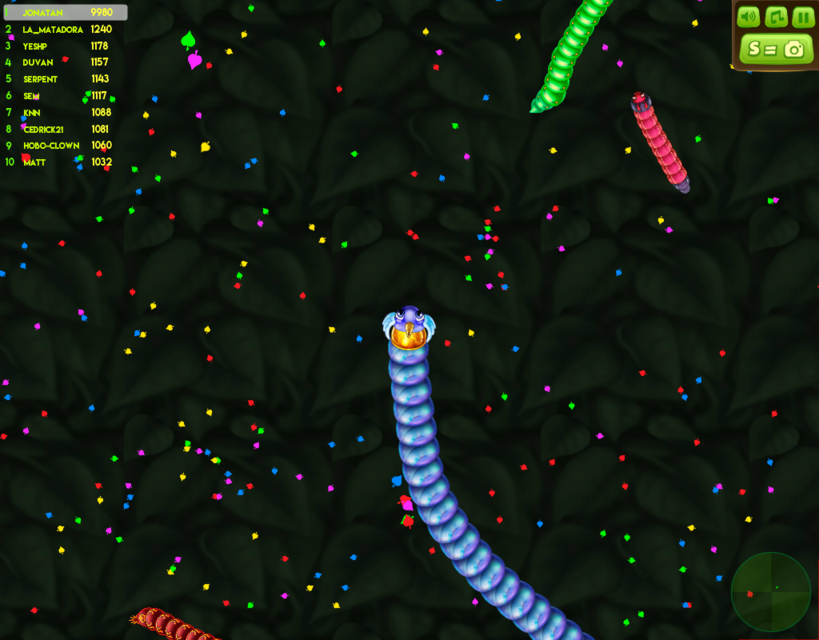The width and height of the screenshot is (819, 640).
Task: Toggle the background music
Action: point(776,17)
